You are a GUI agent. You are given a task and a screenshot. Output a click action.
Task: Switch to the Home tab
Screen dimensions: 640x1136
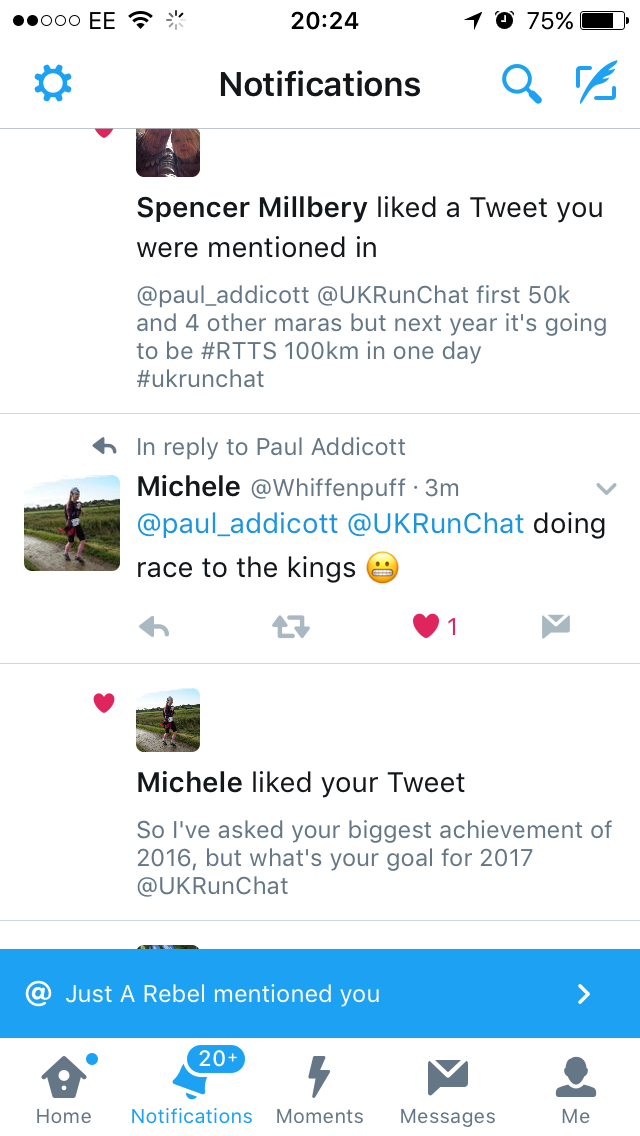click(x=64, y=1088)
